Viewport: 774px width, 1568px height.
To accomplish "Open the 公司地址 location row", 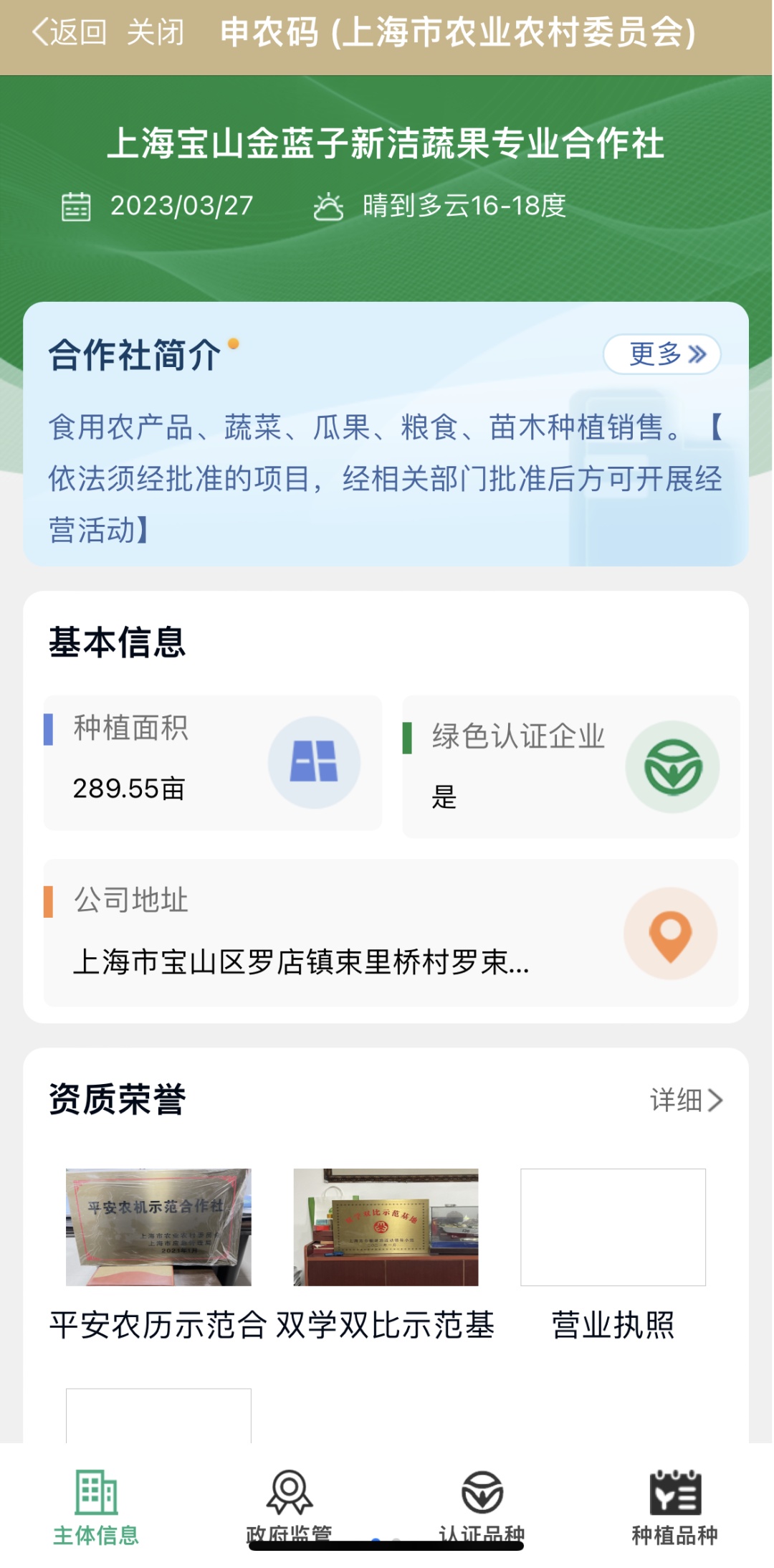I will click(391, 933).
